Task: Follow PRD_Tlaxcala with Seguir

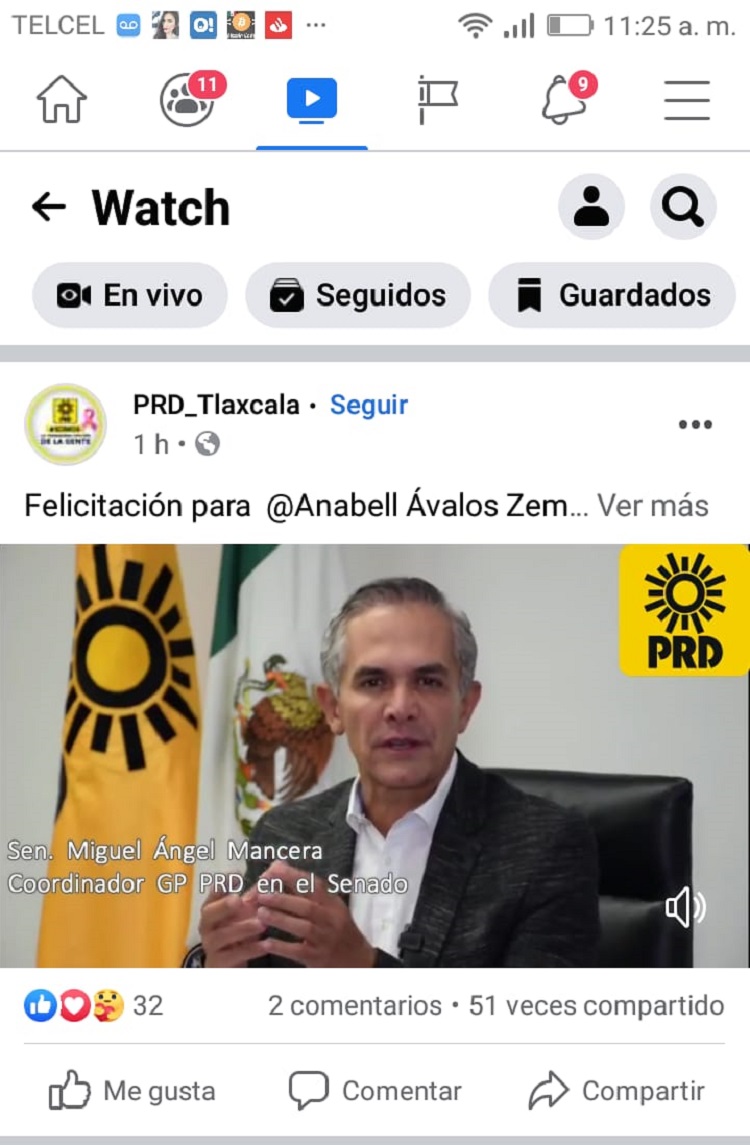Action: [369, 405]
